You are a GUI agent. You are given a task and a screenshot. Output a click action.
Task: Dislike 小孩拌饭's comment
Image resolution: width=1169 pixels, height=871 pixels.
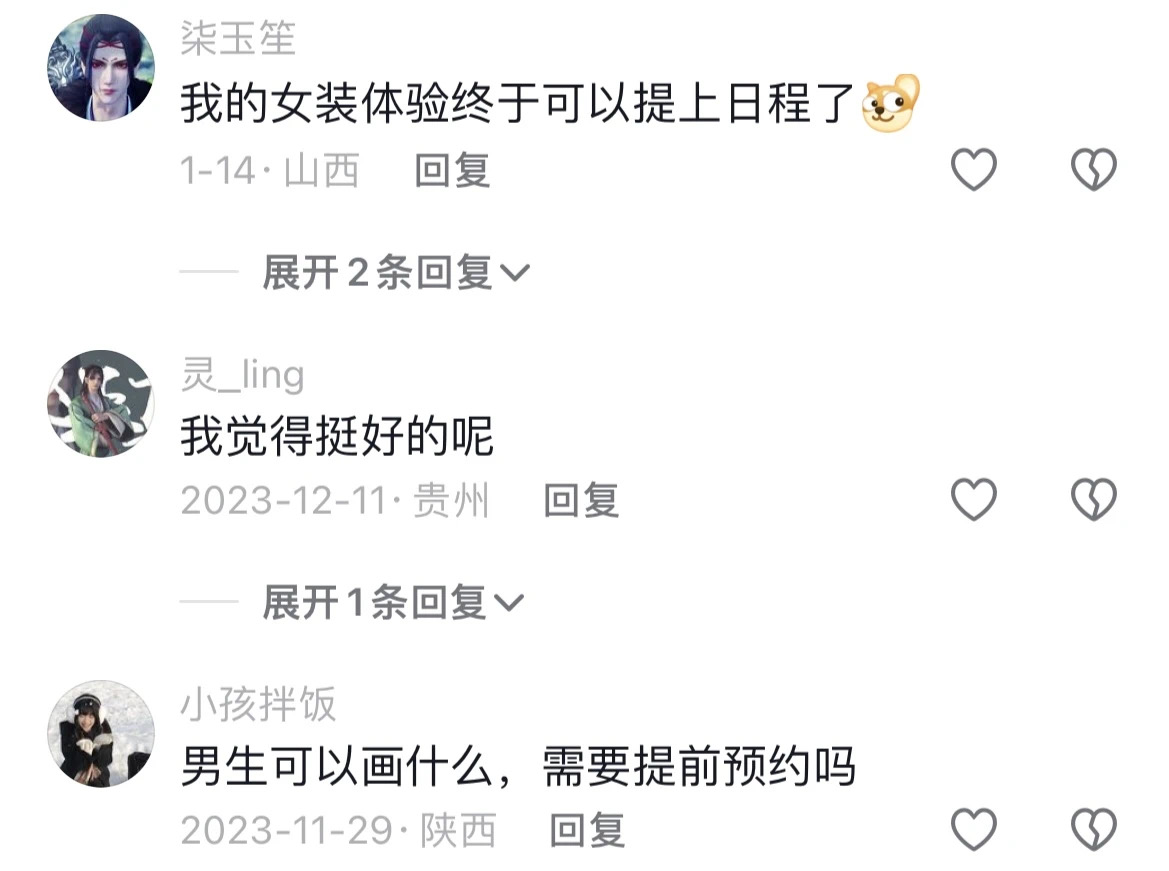point(1093,830)
